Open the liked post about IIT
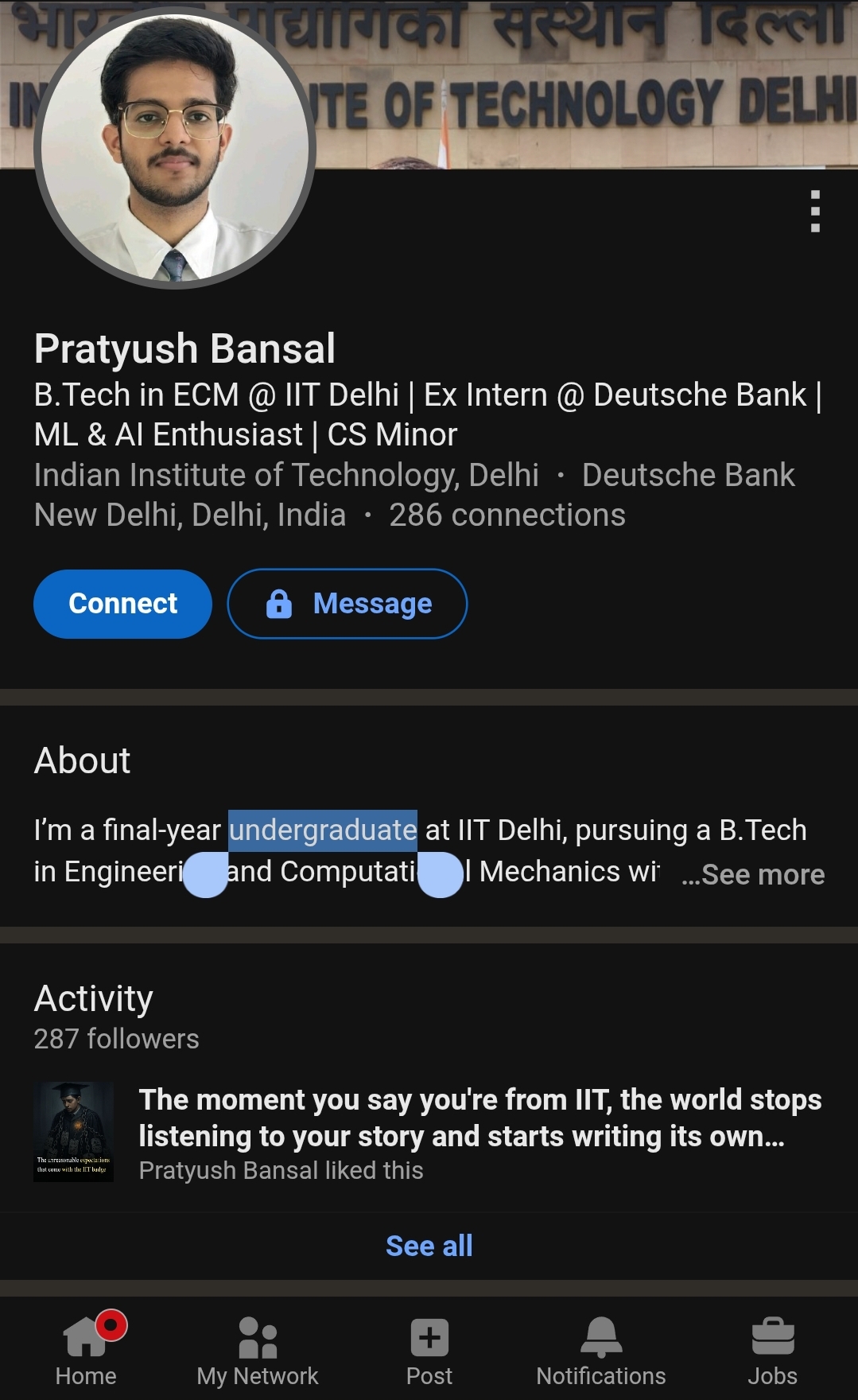This screenshot has height=1400, width=858. click(429, 1133)
